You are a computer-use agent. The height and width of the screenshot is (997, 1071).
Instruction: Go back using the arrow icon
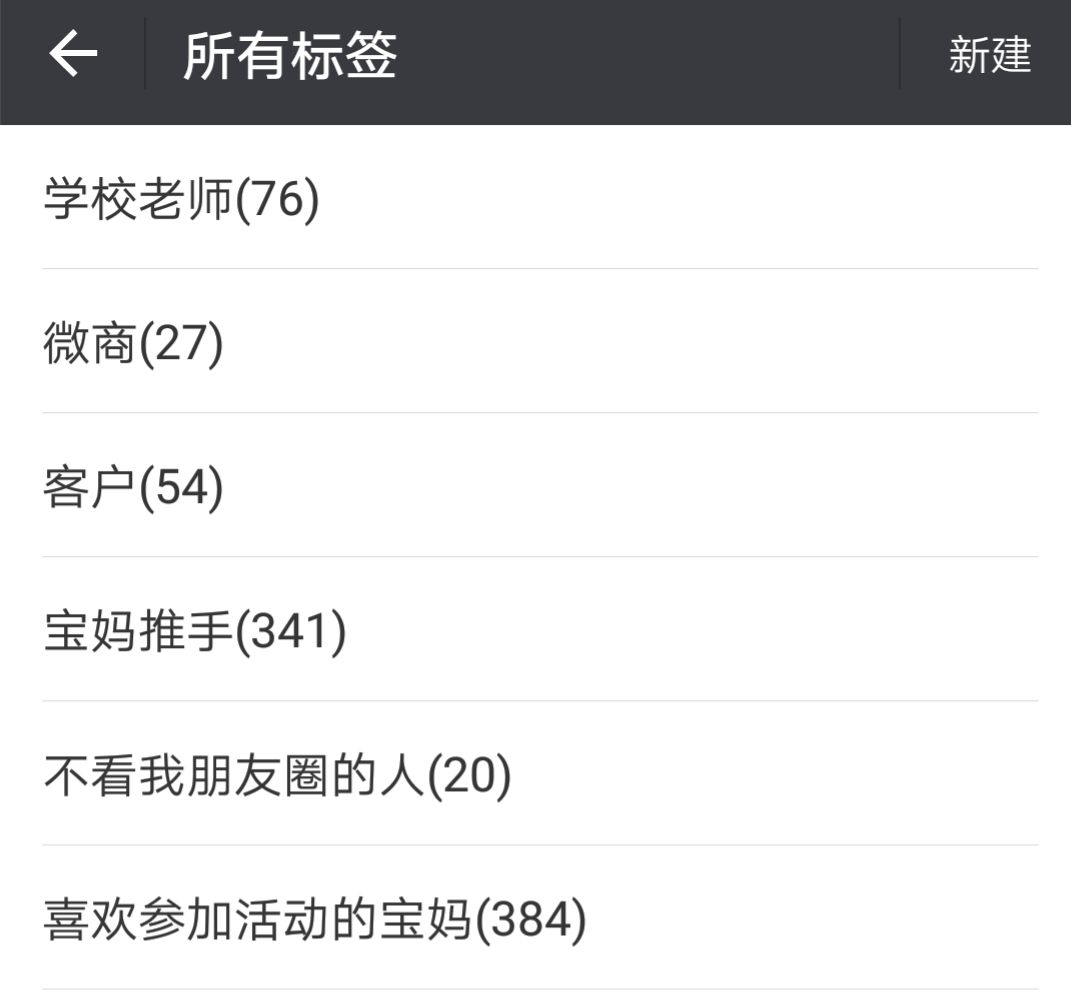coord(73,54)
